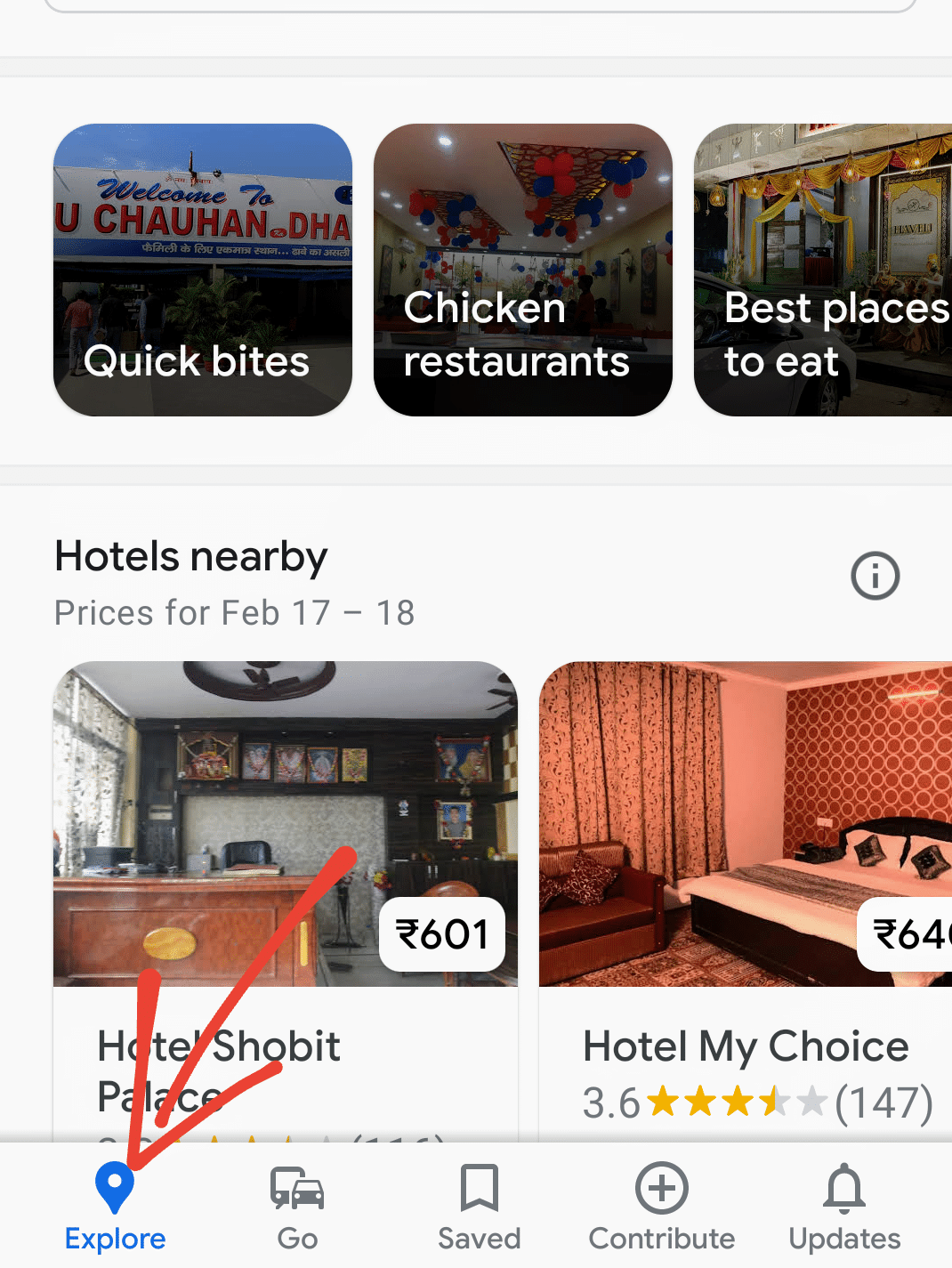
Task: Open the Go directions icon
Action: point(297,1206)
